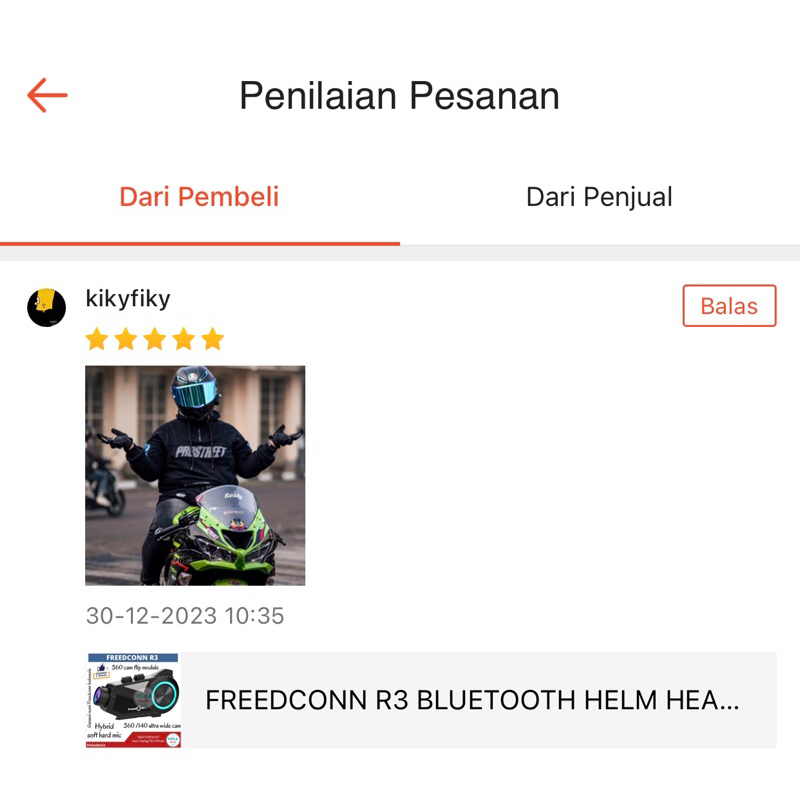Switch to the Dari Penjual tab
Image resolution: width=800 pixels, height=800 pixels.
click(x=599, y=197)
